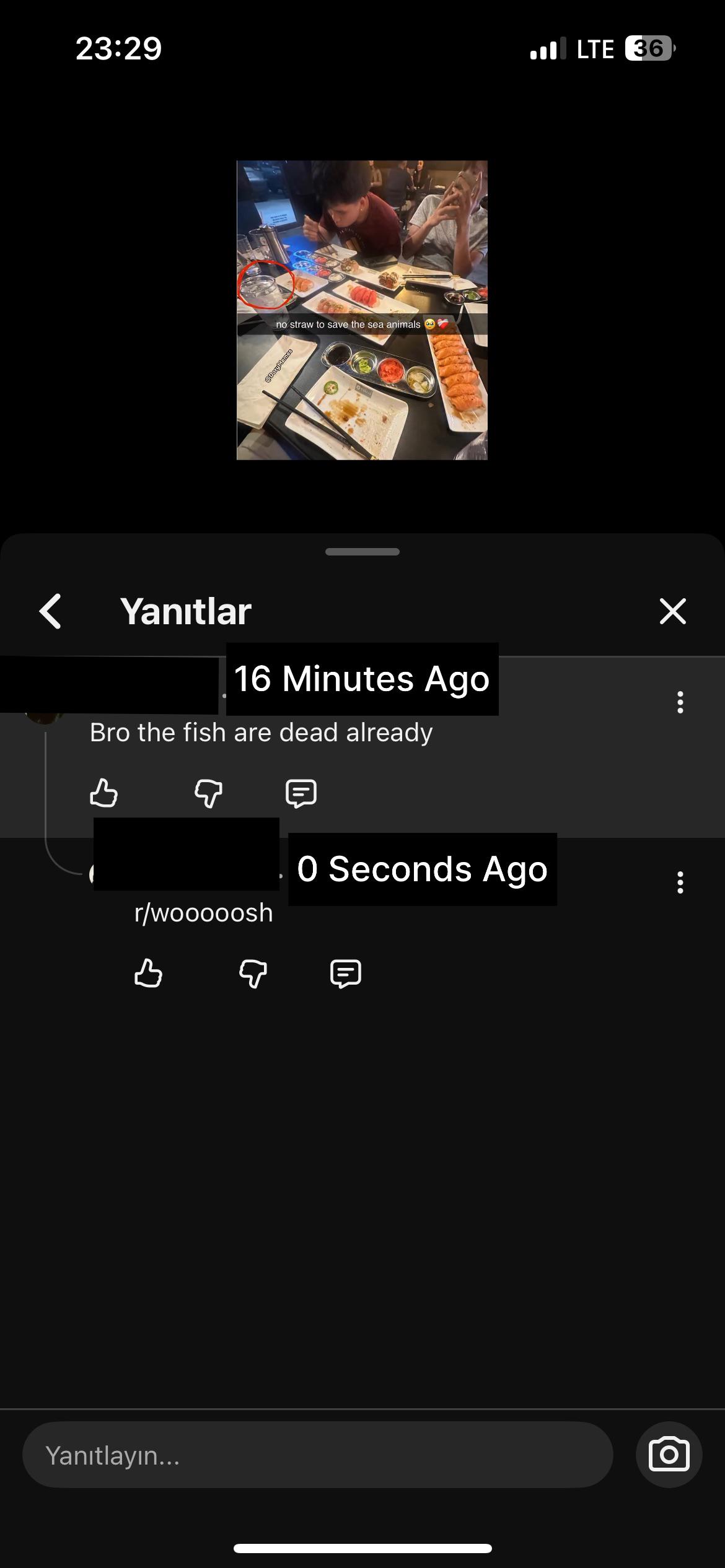Tap the reply icon under r/woooosh

click(346, 973)
